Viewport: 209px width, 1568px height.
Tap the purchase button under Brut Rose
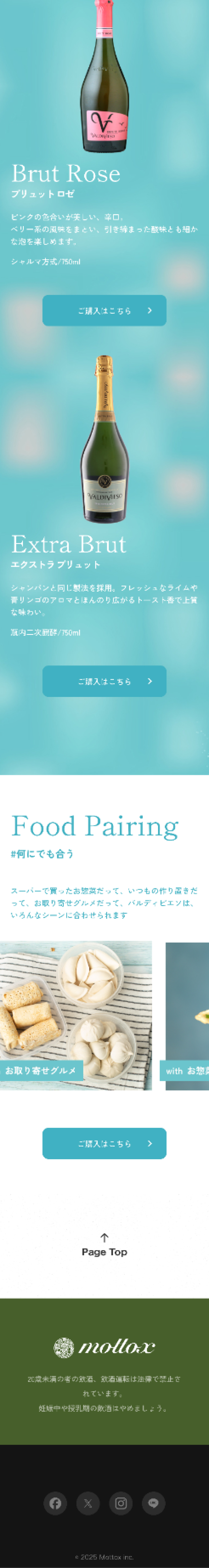point(104,310)
